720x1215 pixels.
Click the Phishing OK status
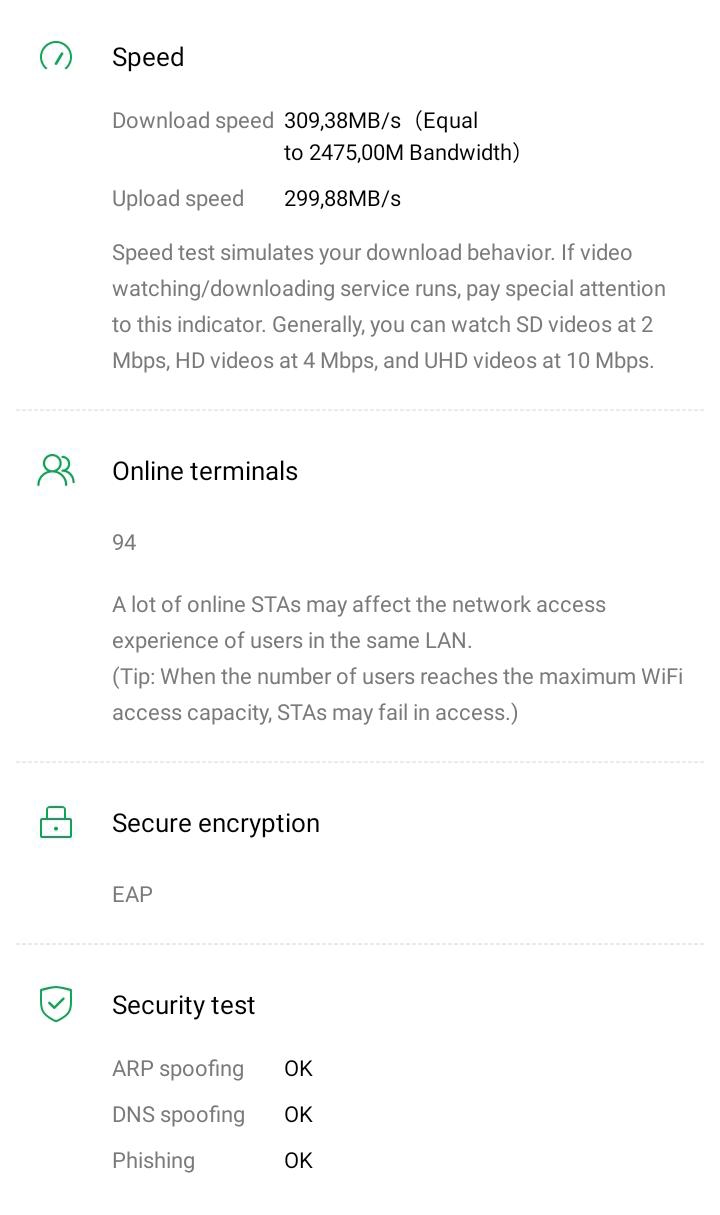[297, 1160]
